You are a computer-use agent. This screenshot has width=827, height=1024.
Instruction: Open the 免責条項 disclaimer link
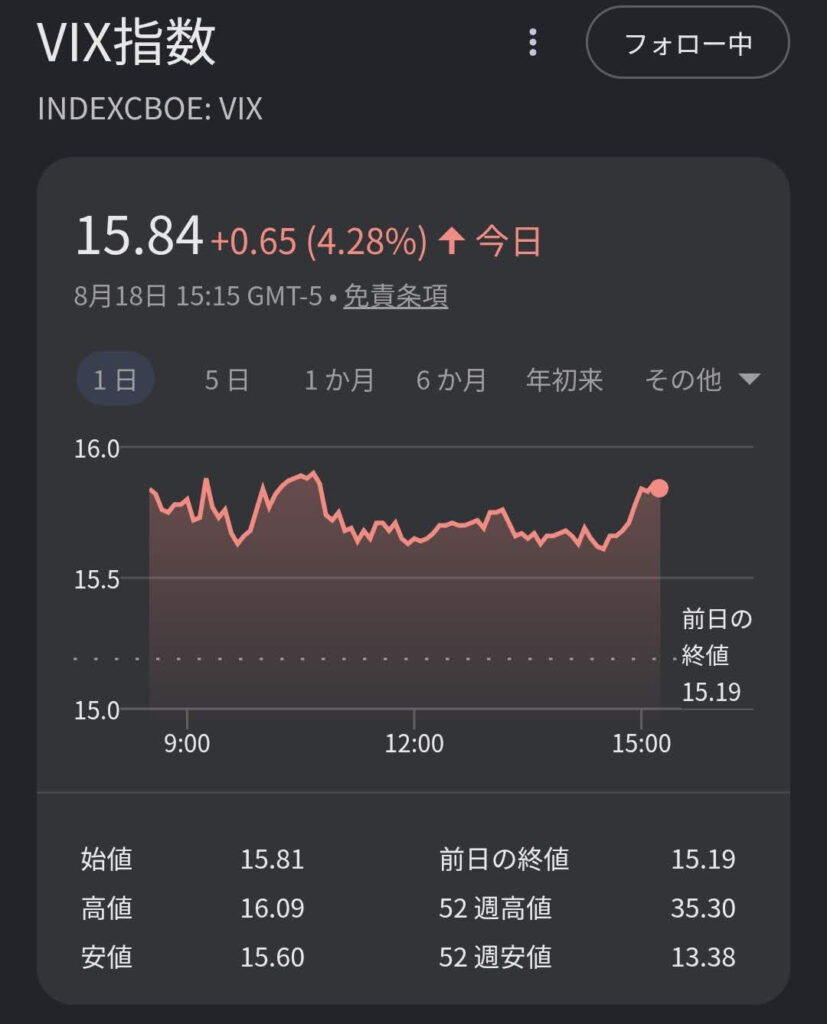[x=396, y=296]
